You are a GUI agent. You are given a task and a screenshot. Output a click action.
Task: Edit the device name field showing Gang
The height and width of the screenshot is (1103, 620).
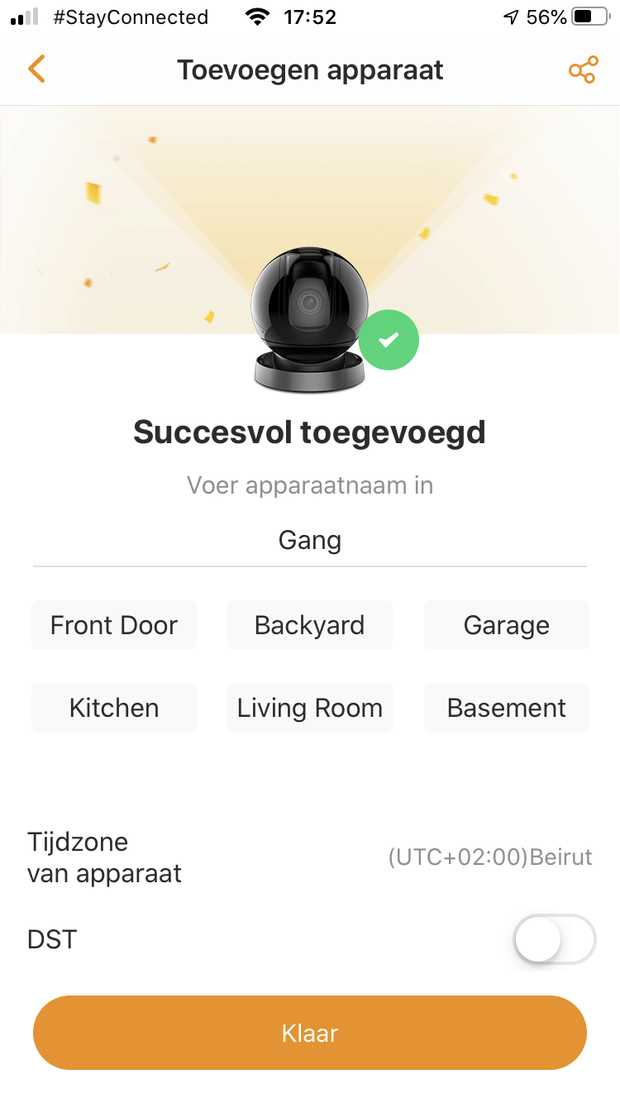pos(310,541)
